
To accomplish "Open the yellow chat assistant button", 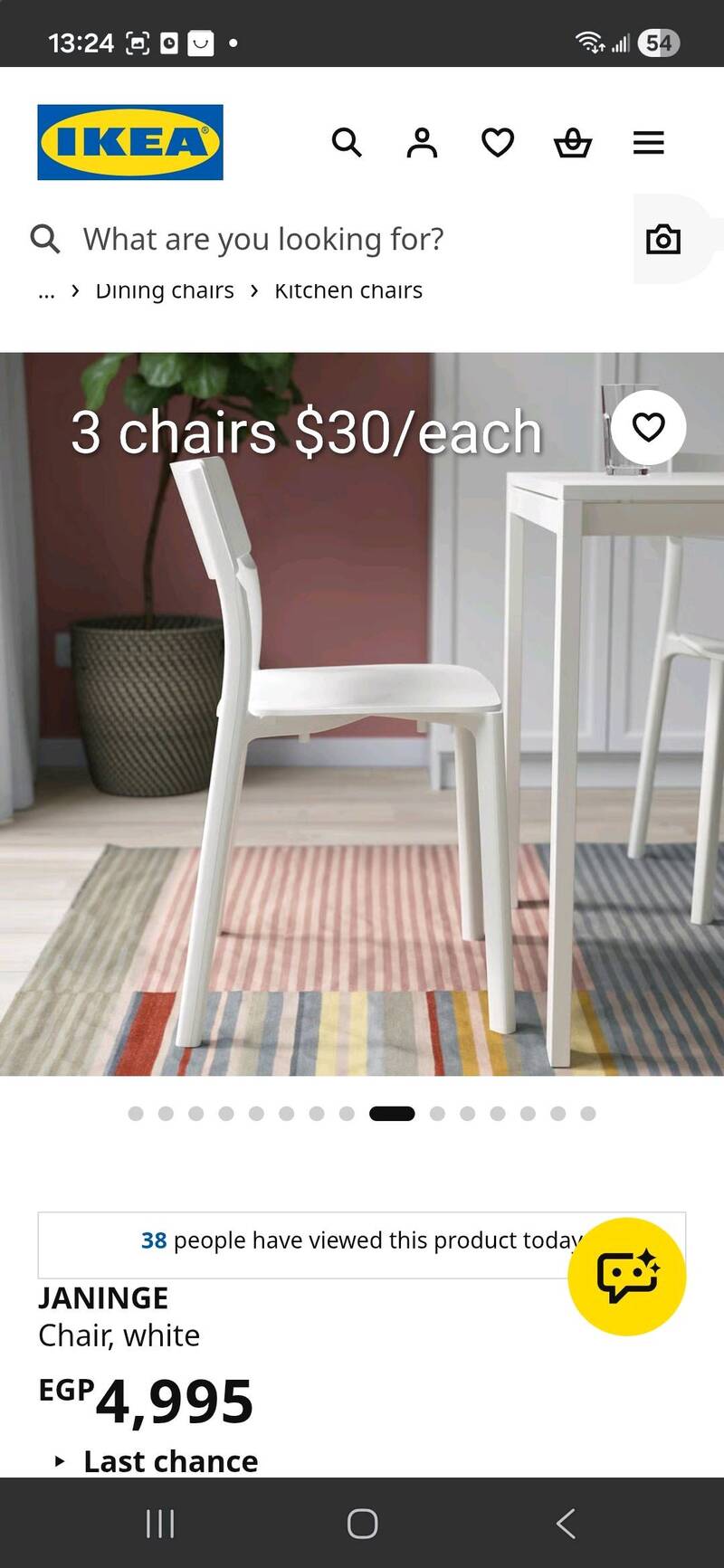I will coord(626,1276).
